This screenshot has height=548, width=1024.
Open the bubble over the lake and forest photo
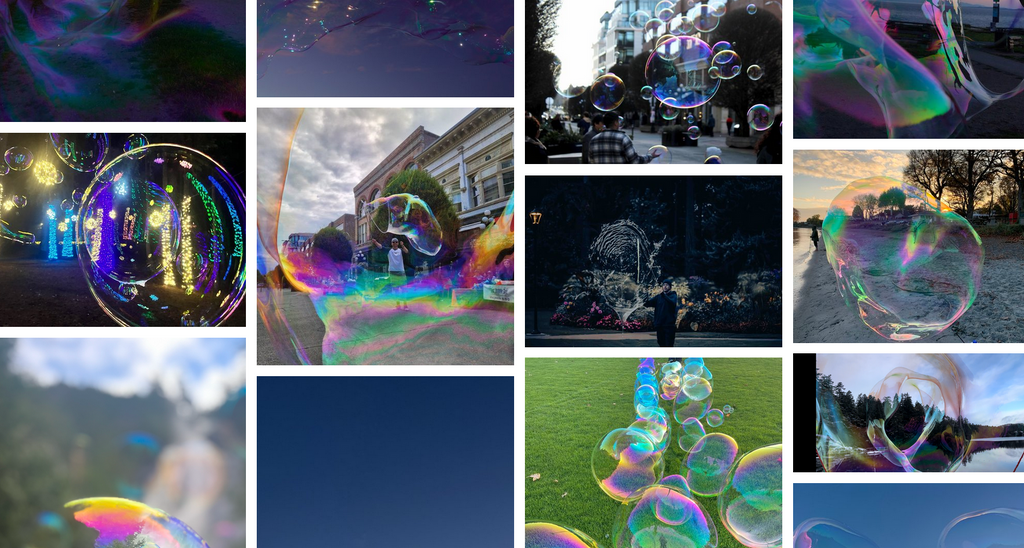tap(908, 412)
